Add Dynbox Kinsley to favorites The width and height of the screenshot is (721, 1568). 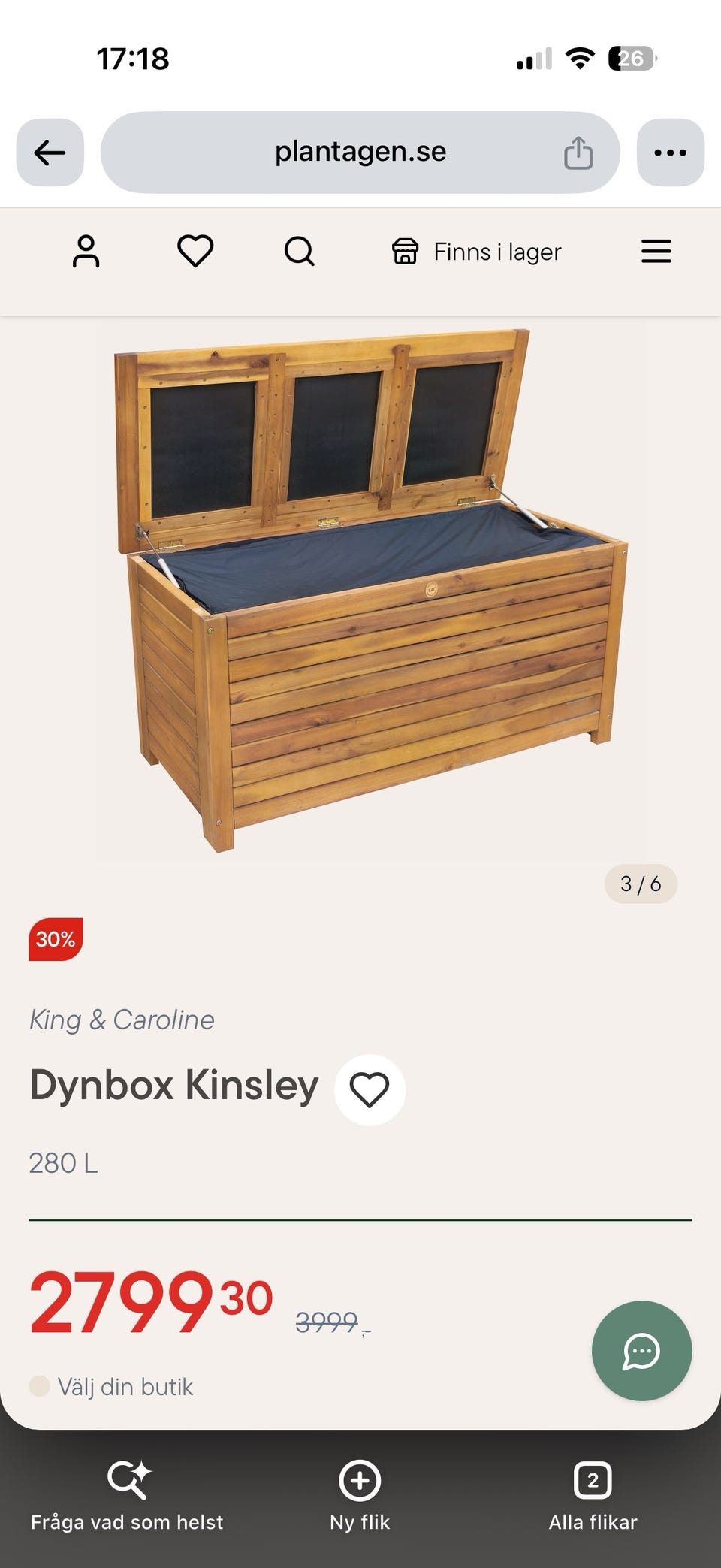tap(370, 1090)
